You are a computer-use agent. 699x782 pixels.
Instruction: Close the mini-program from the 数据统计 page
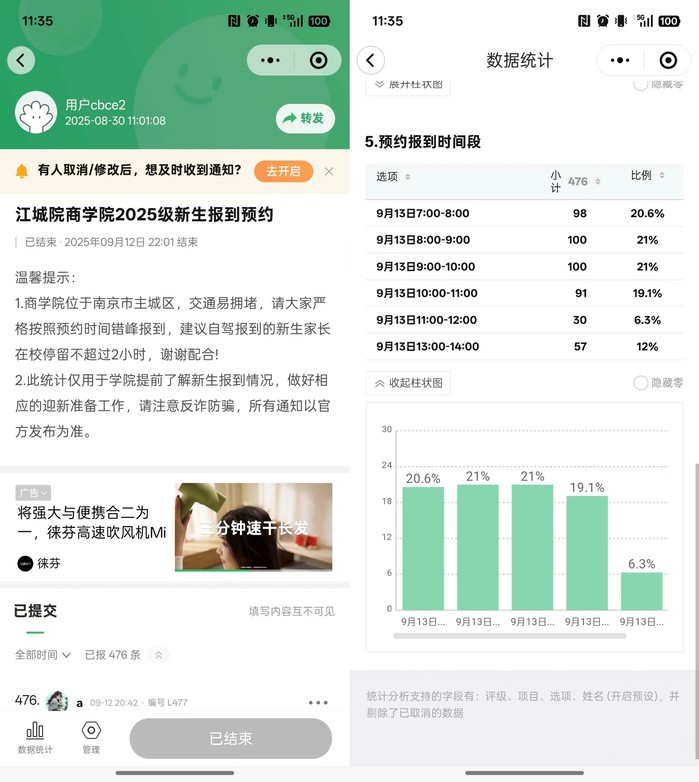(x=667, y=60)
